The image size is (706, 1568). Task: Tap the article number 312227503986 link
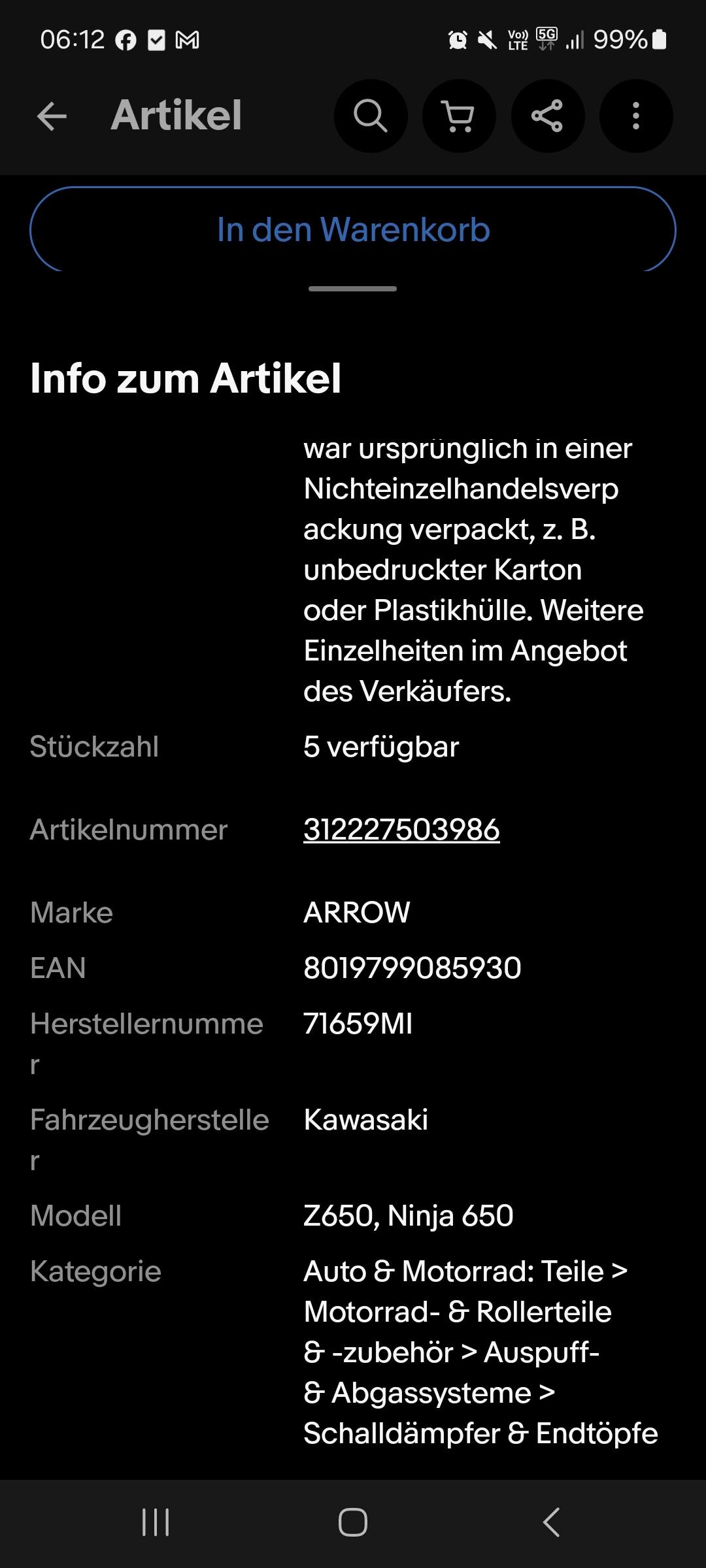[401, 830]
